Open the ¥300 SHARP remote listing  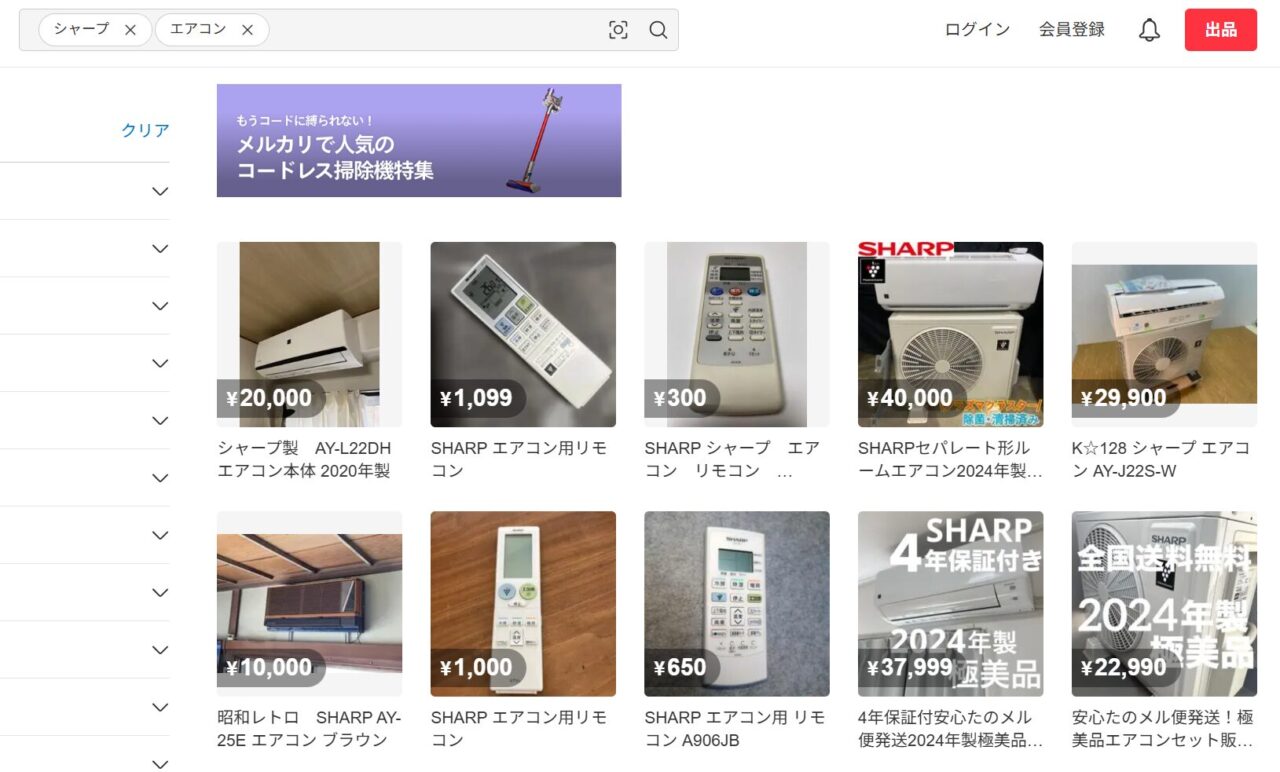pos(736,334)
